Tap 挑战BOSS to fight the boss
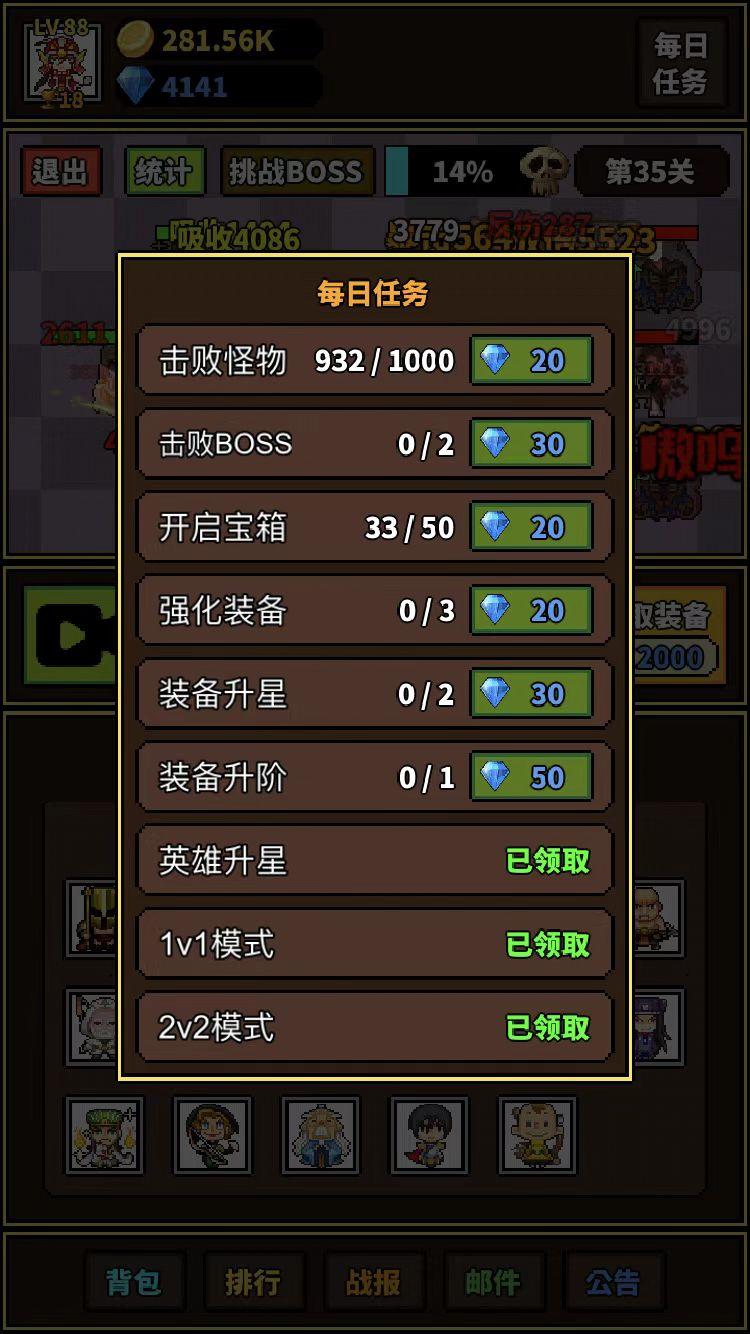 click(296, 171)
